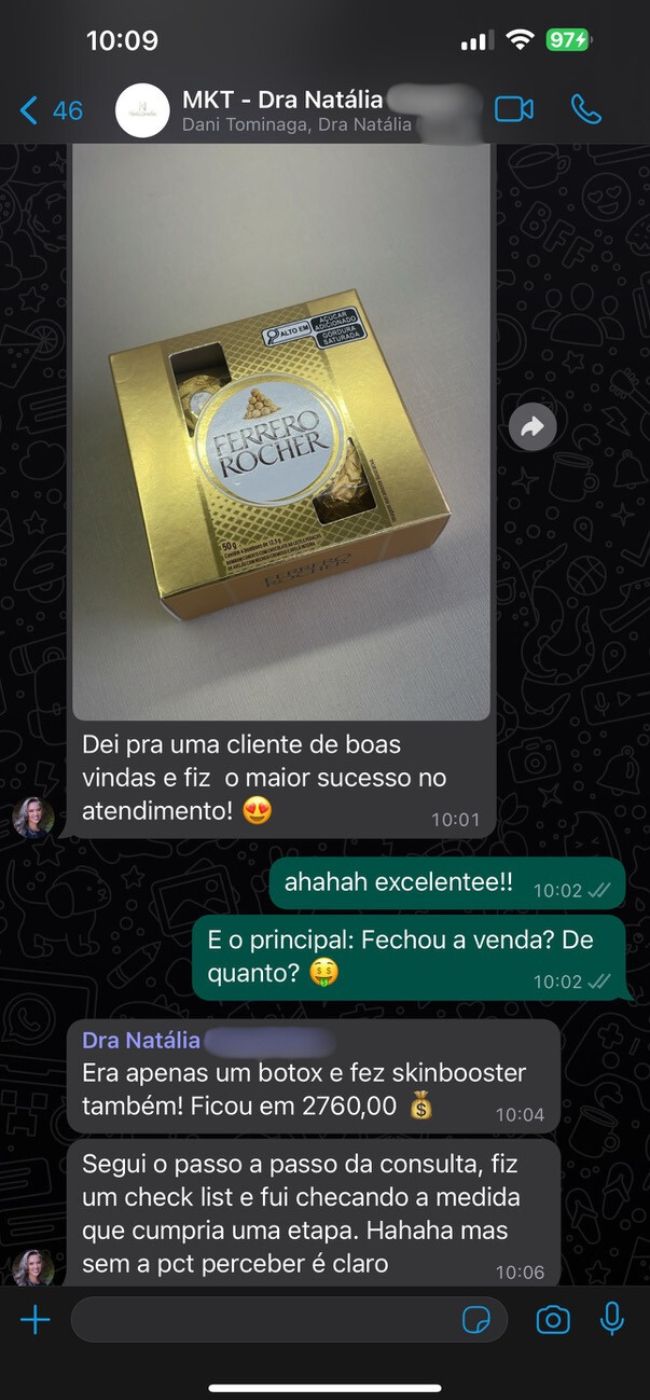Start a voice call with the group
This screenshot has height=1400, width=650.
(586, 109)
